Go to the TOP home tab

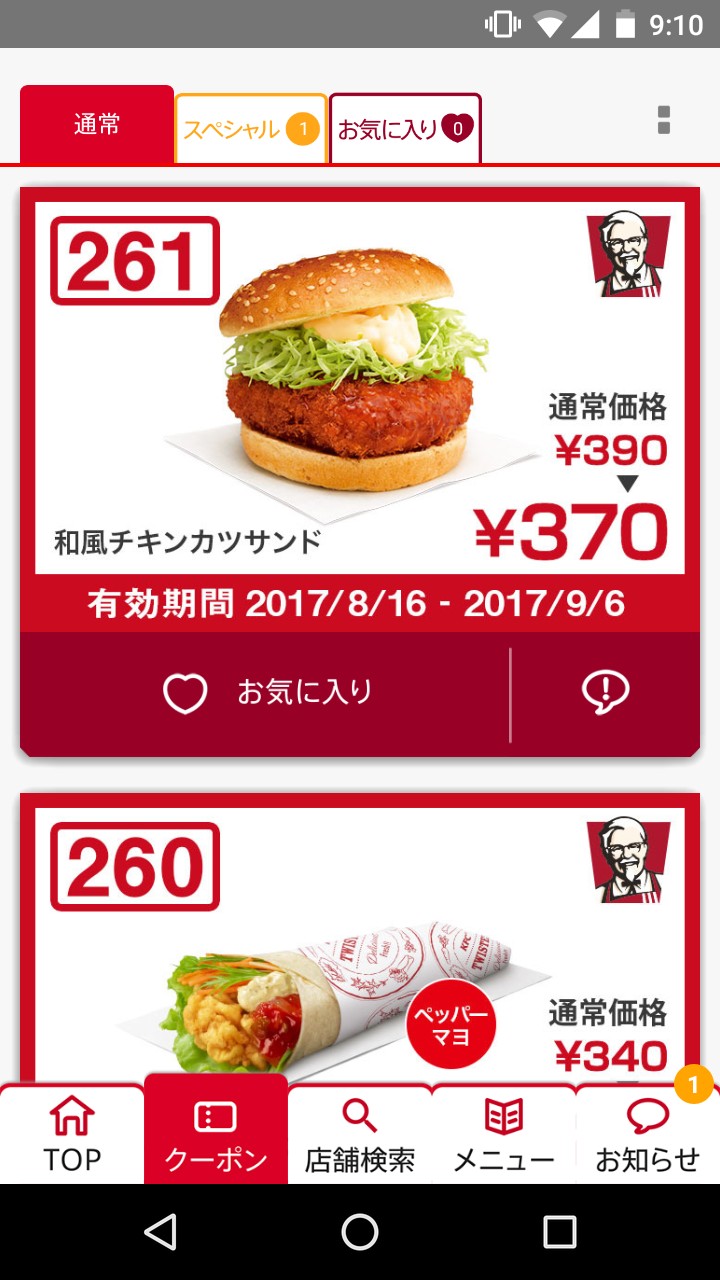click(x=72, y=1136)
